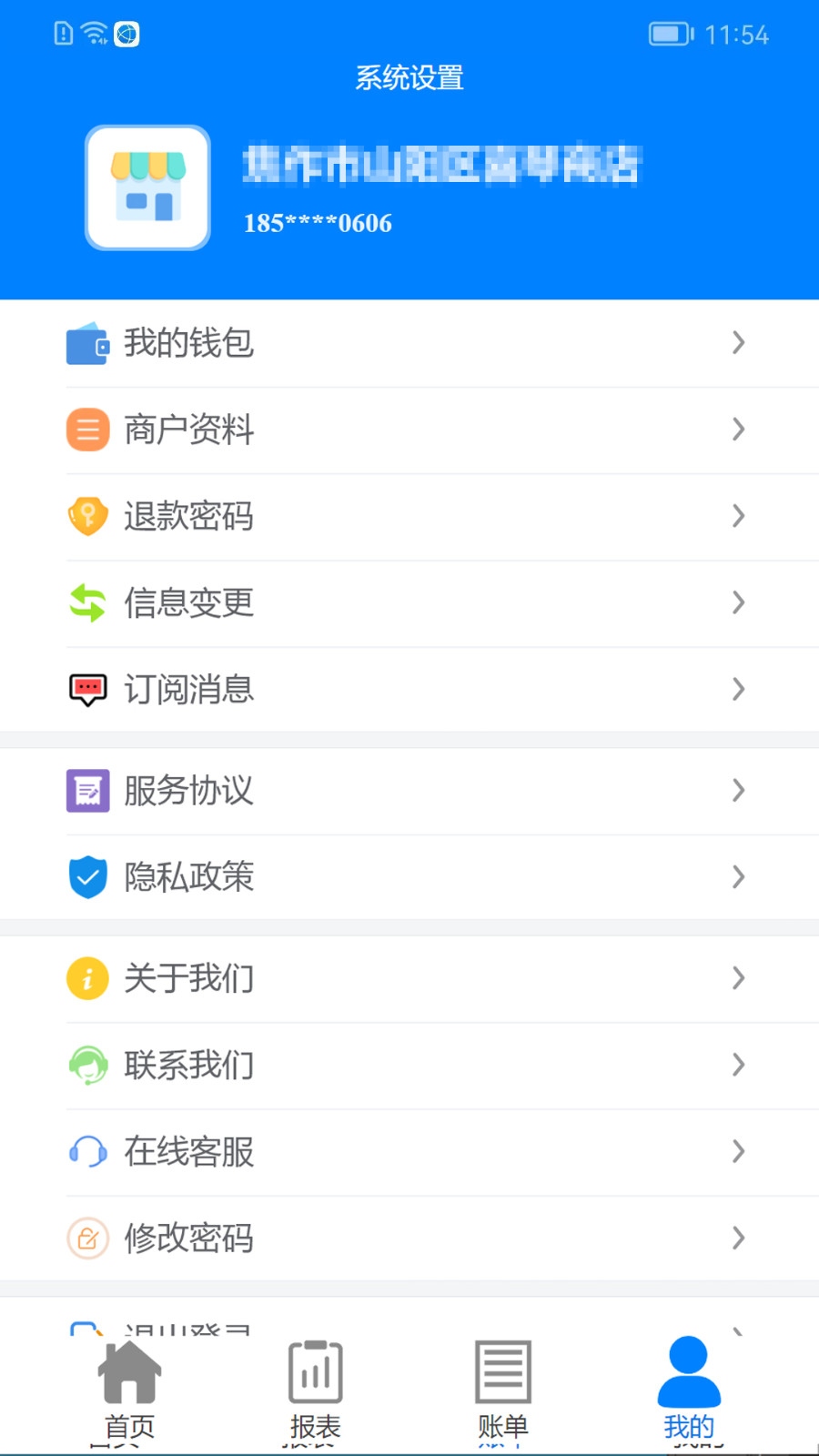Open 商户资料 merchant info
The width and height of the screenshot is (819, 1456).
click(x=409, y=430)
